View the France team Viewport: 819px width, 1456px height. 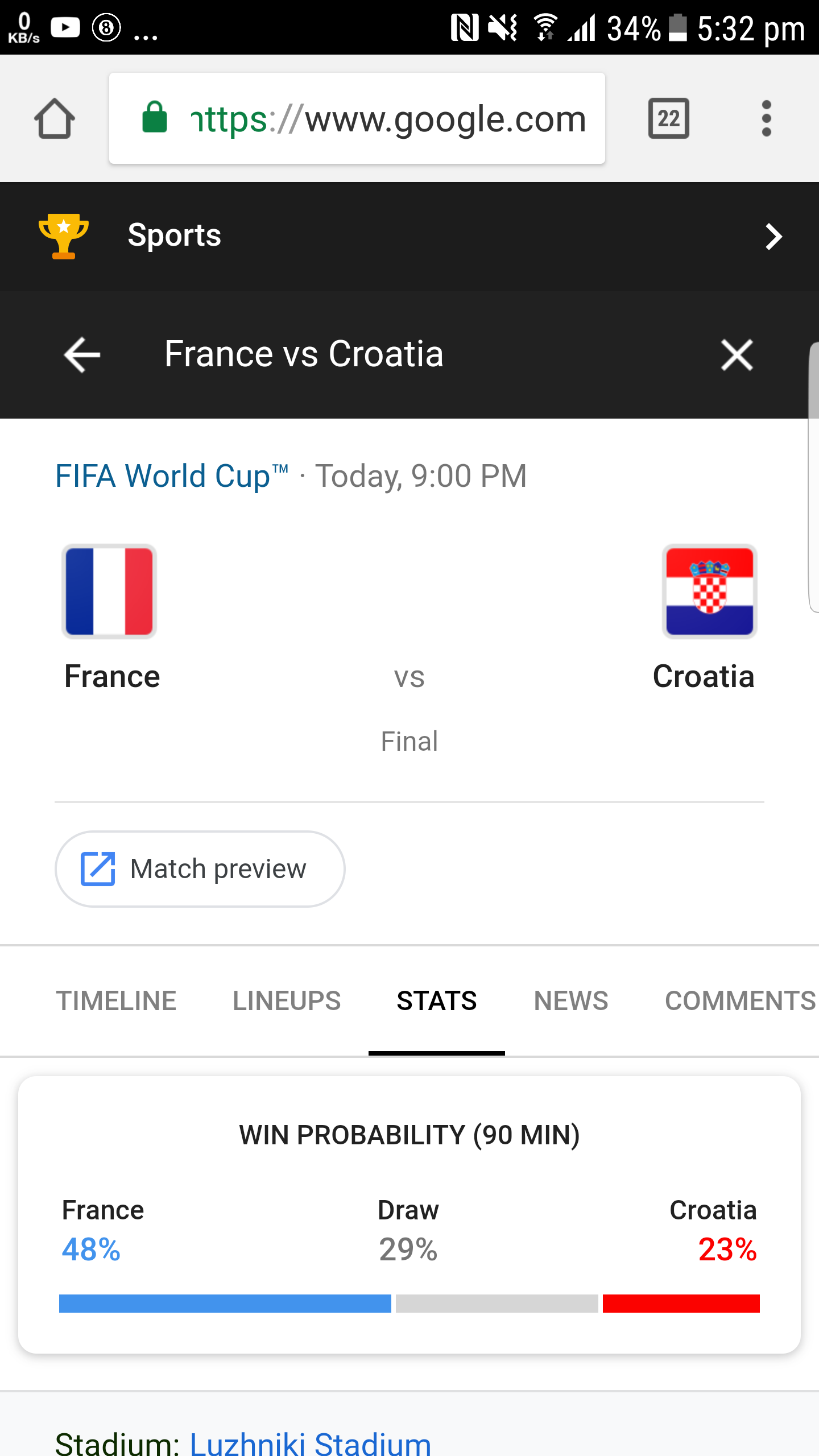(110, 617)
